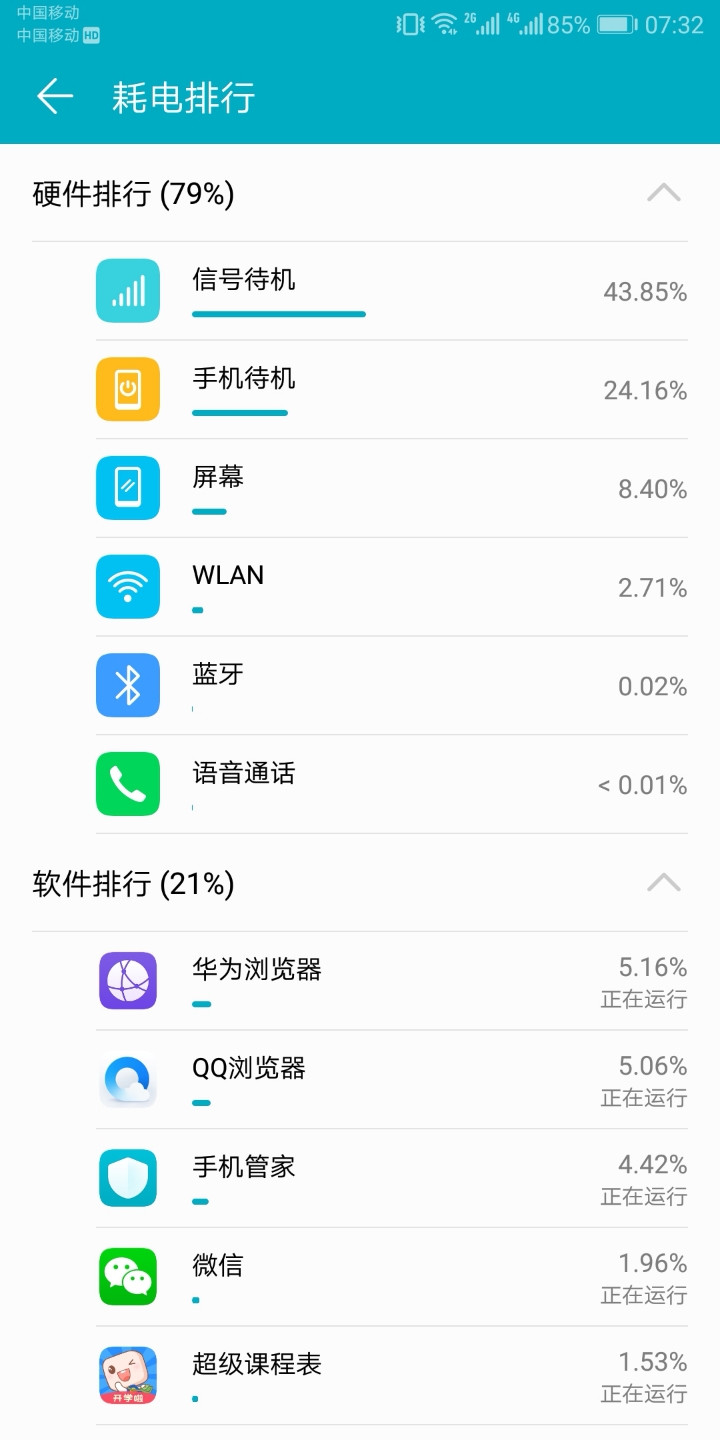This screenshot has width=720, height=1440.
Task: Collapse the 硬件排行 section
Action: coord(663,193)
